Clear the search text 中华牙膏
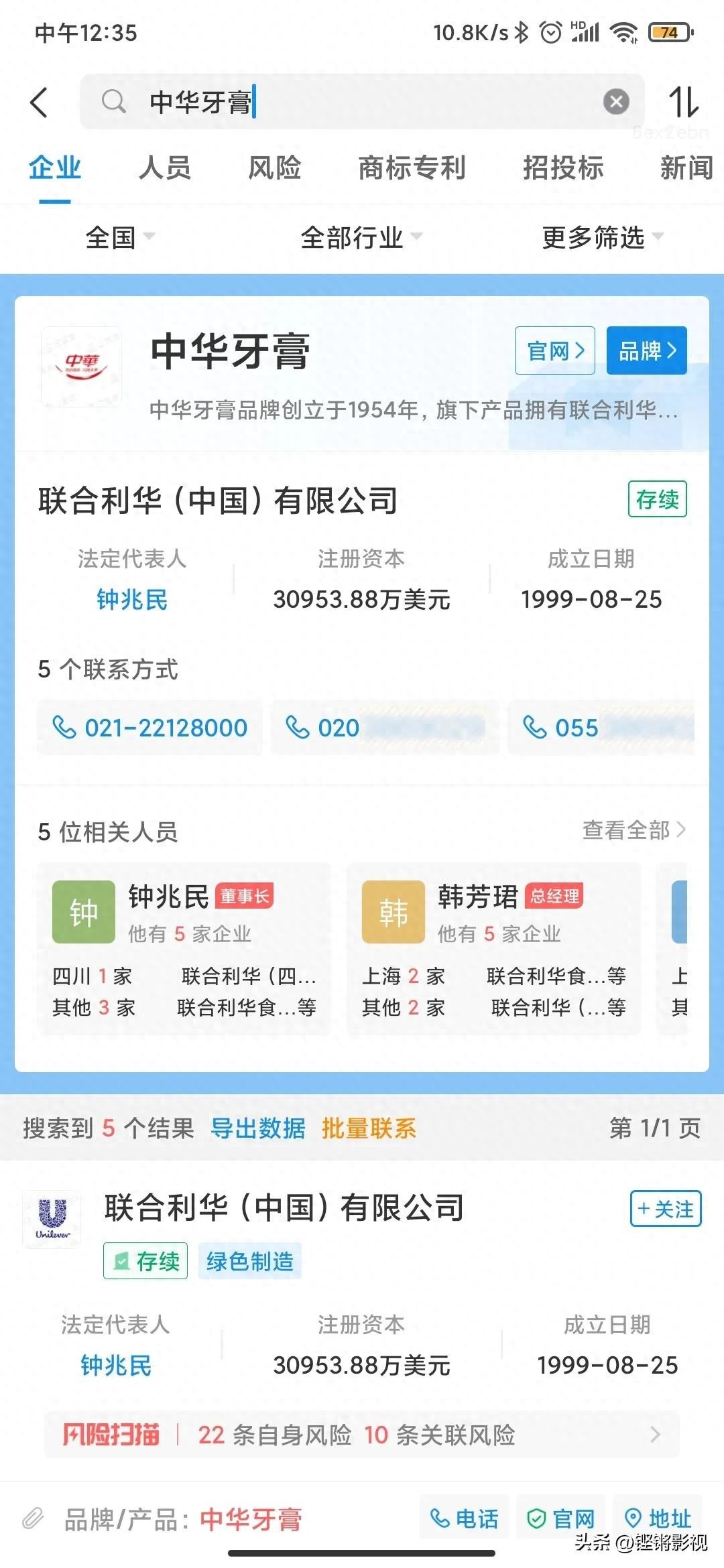Viewport: 724px width, 1568px height. pyautogui.click(x=616, y=102)
